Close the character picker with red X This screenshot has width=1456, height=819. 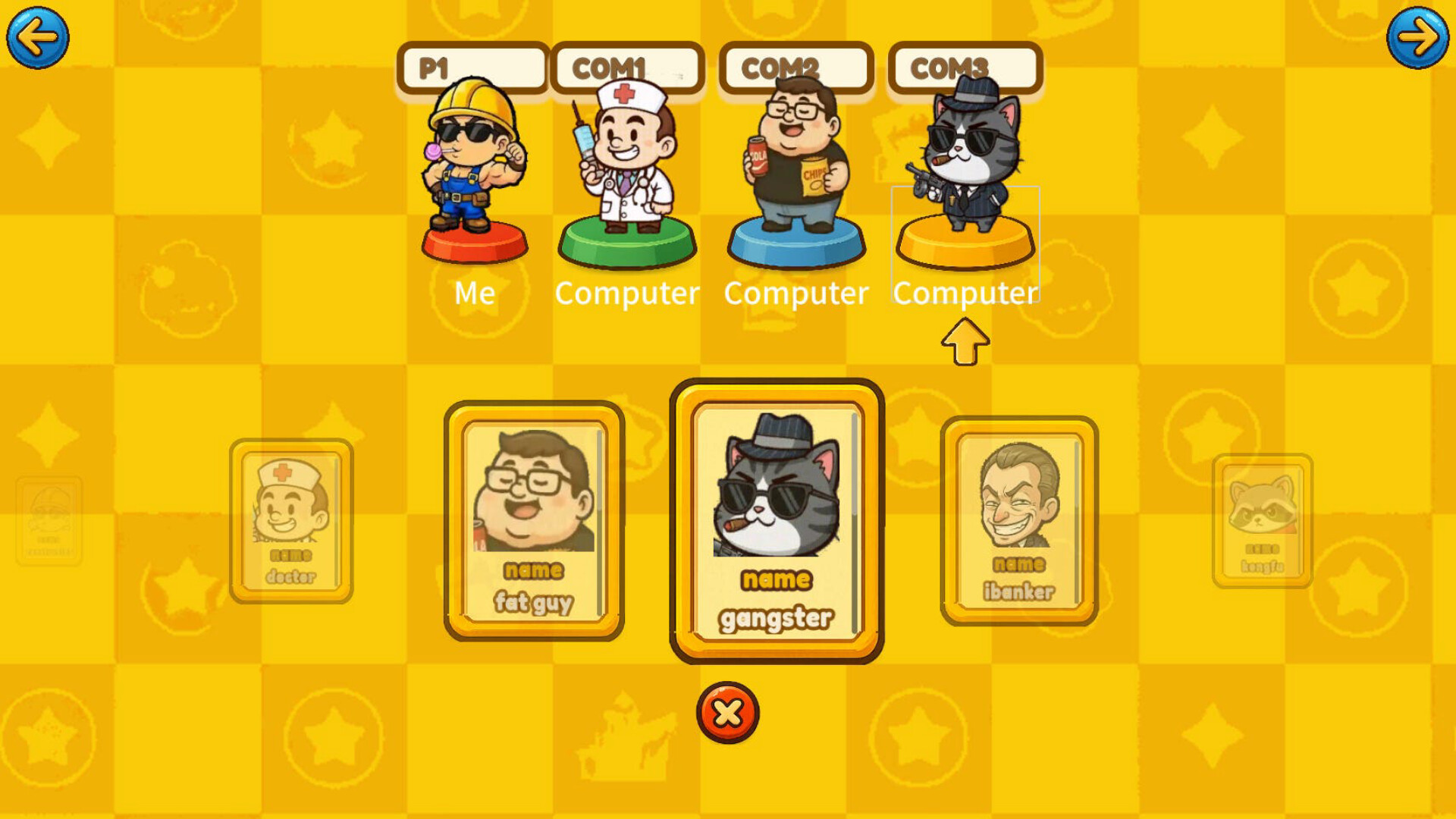click(x=727, y=712)
